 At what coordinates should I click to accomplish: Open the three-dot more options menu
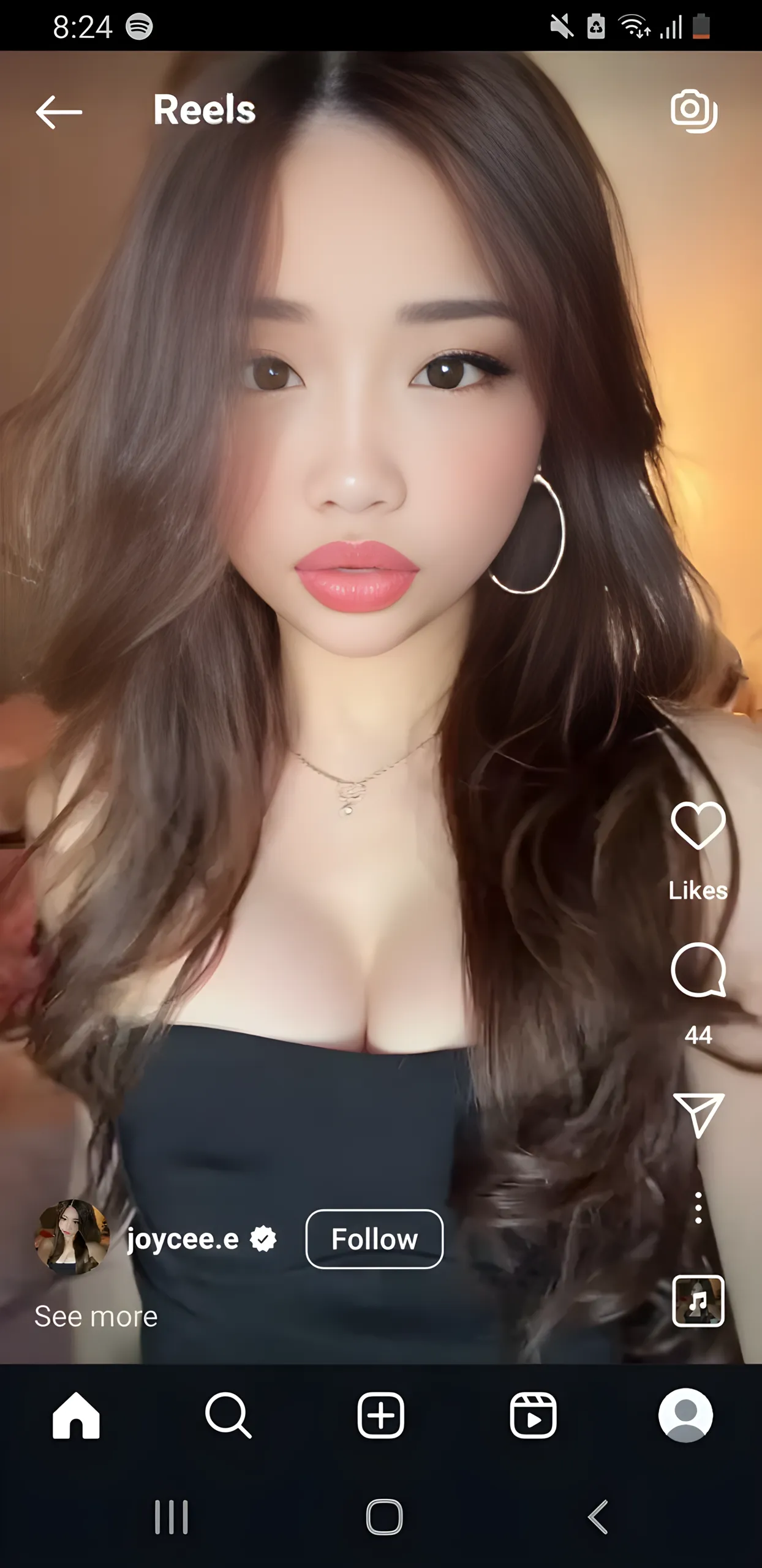coord(698,1208)
